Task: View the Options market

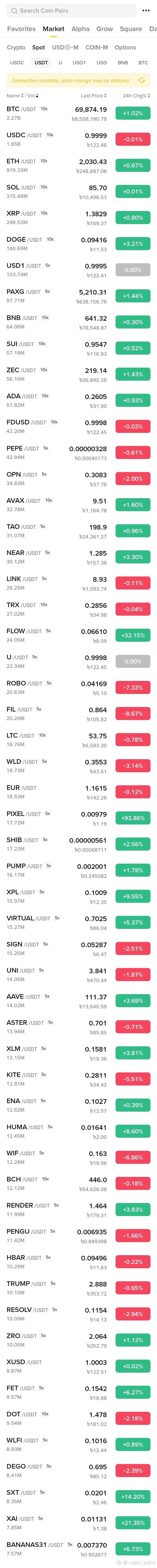Action: [x=125, y=47]
